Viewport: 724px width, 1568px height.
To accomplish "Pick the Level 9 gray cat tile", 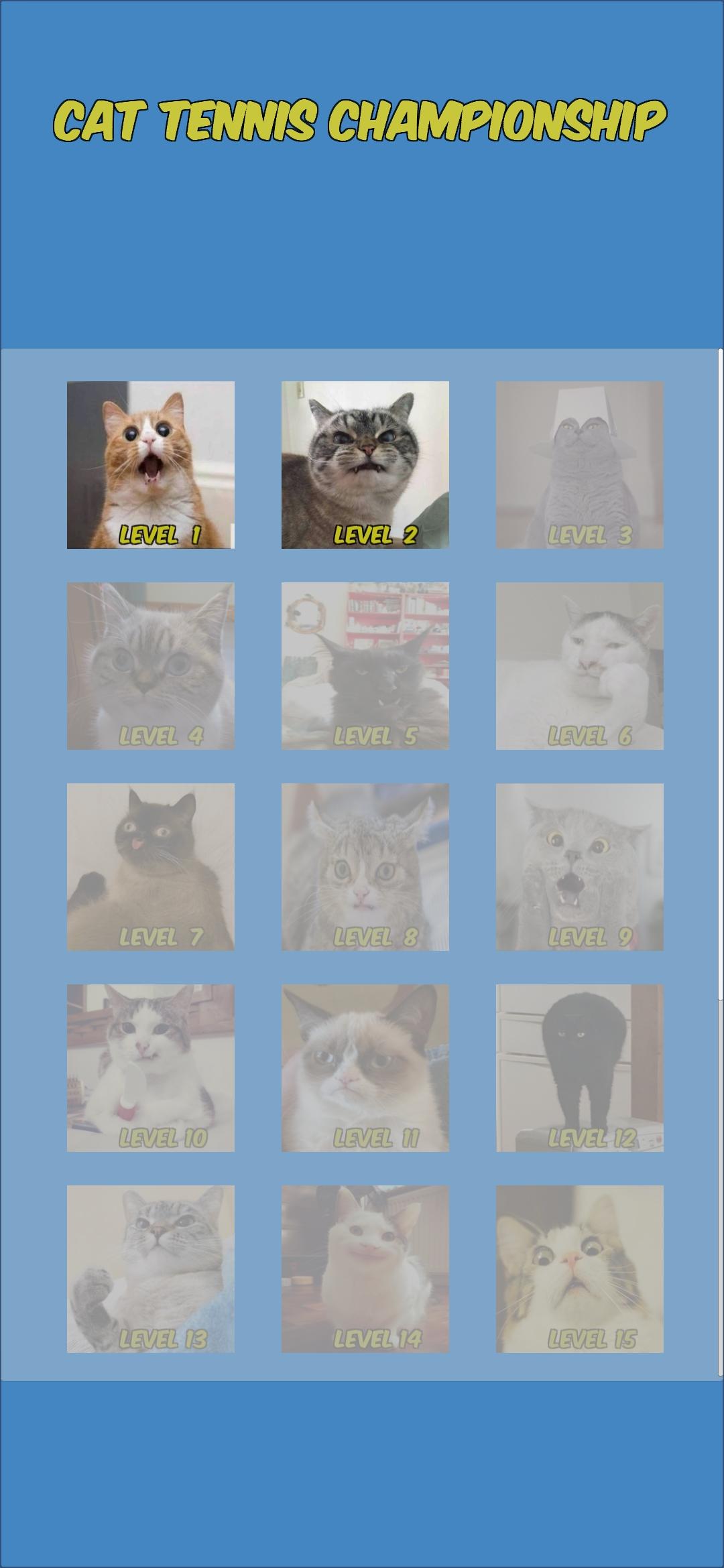I will [x=580, y=867].
